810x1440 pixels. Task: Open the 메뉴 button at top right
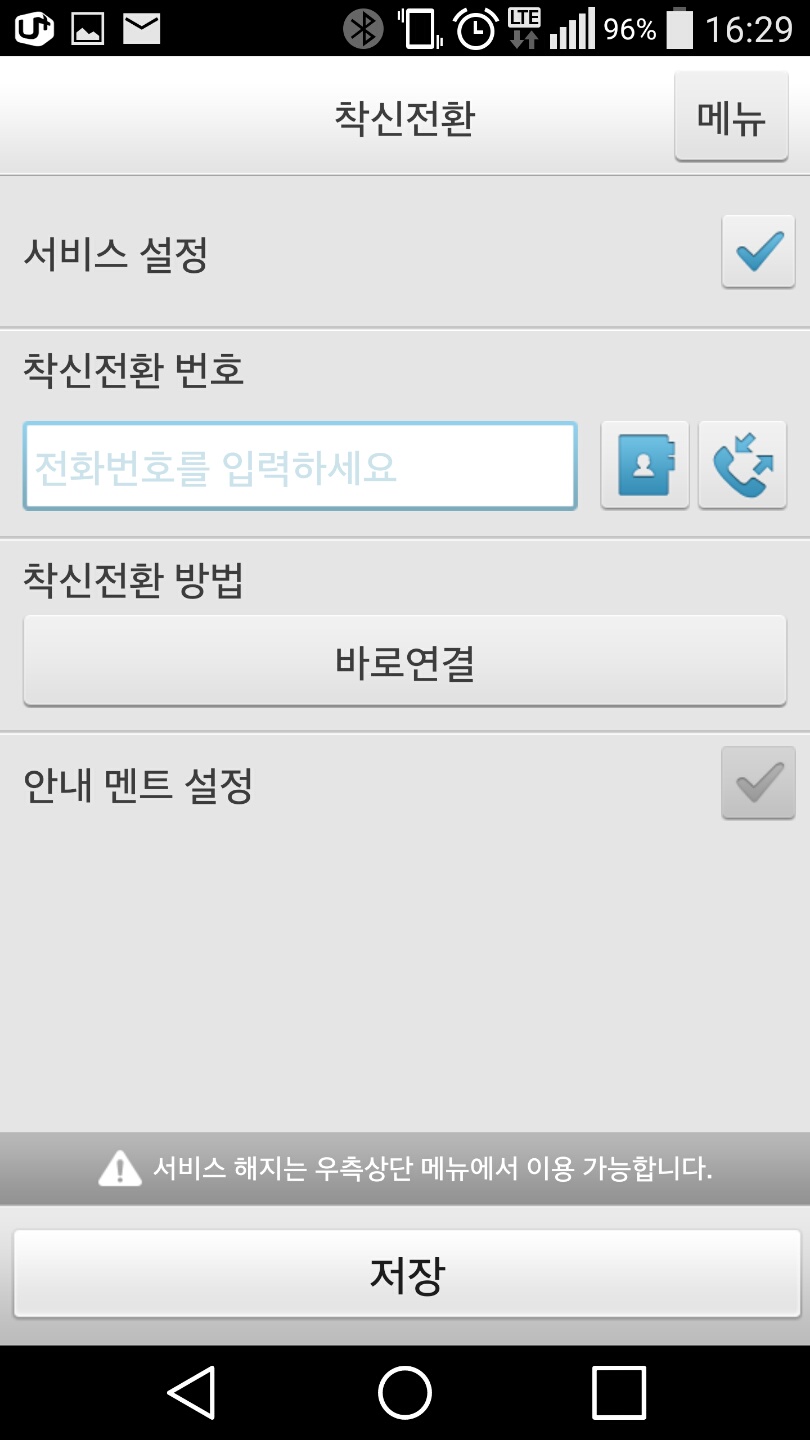pyautogui.click(x=731, y=117)
